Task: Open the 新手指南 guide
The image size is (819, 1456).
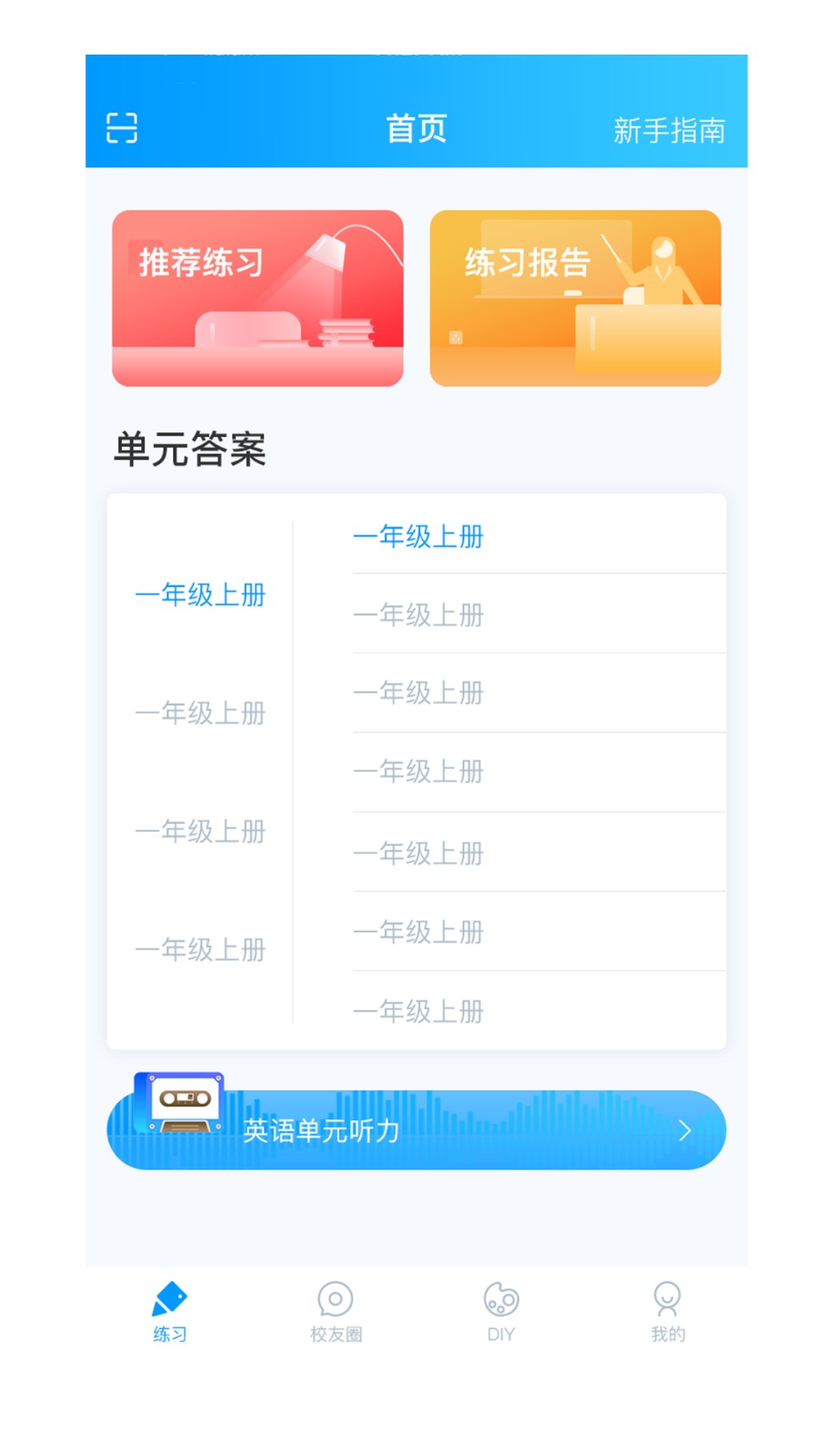Action: [670, 130]
